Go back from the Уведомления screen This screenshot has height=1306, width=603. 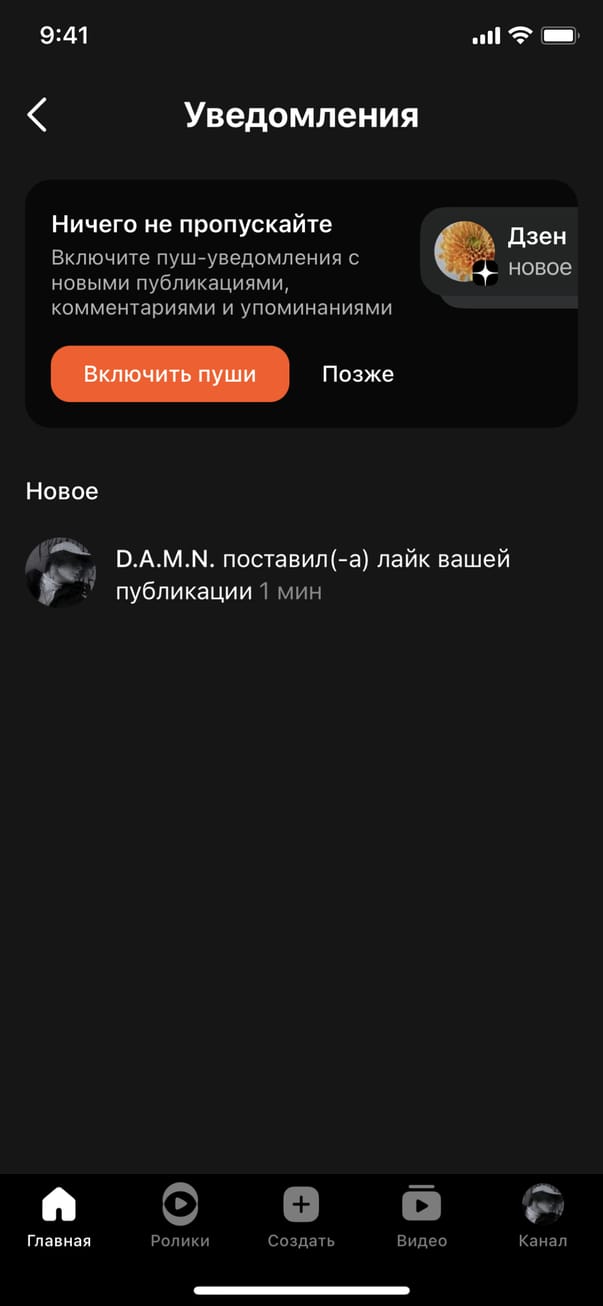pos(37,115)
